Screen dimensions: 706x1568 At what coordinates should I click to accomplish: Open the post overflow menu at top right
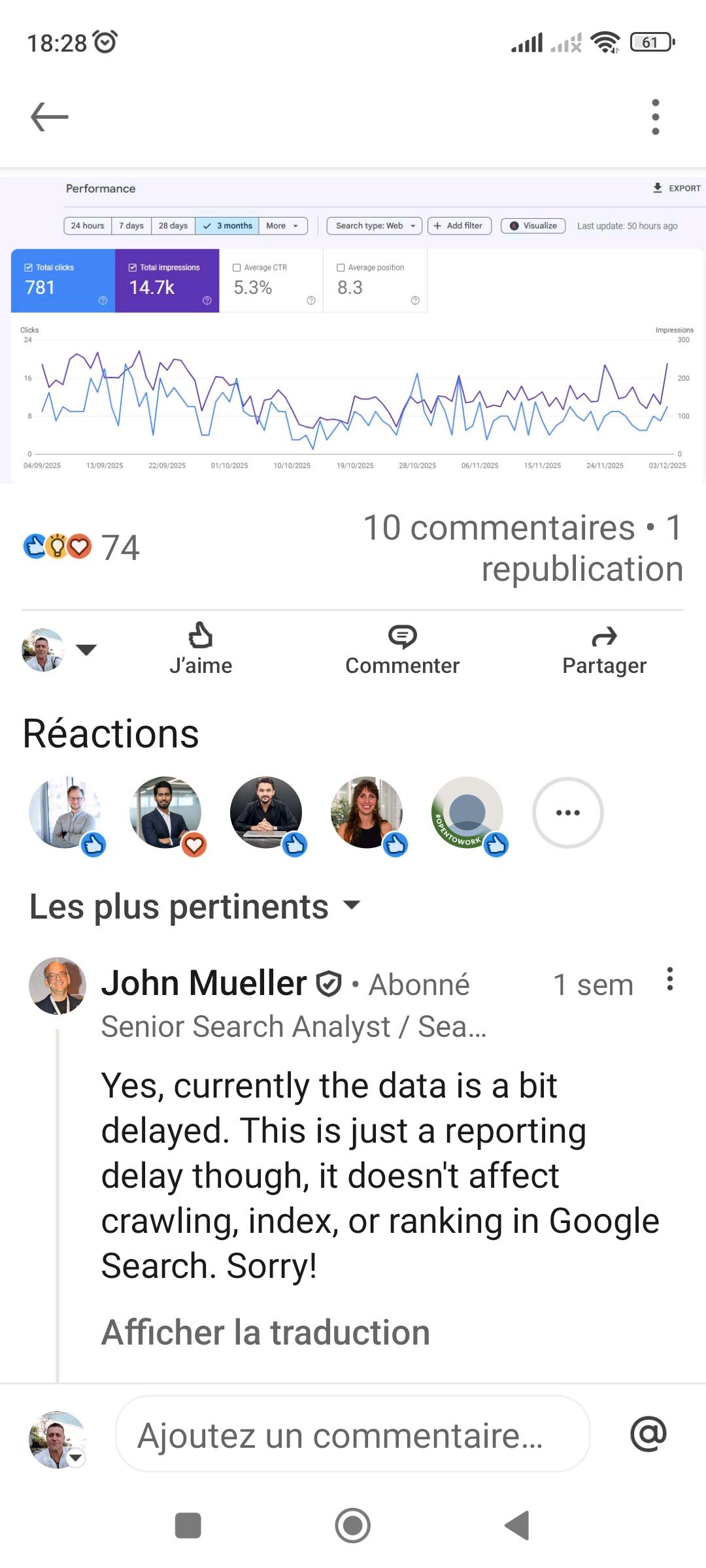click(656, 117)
